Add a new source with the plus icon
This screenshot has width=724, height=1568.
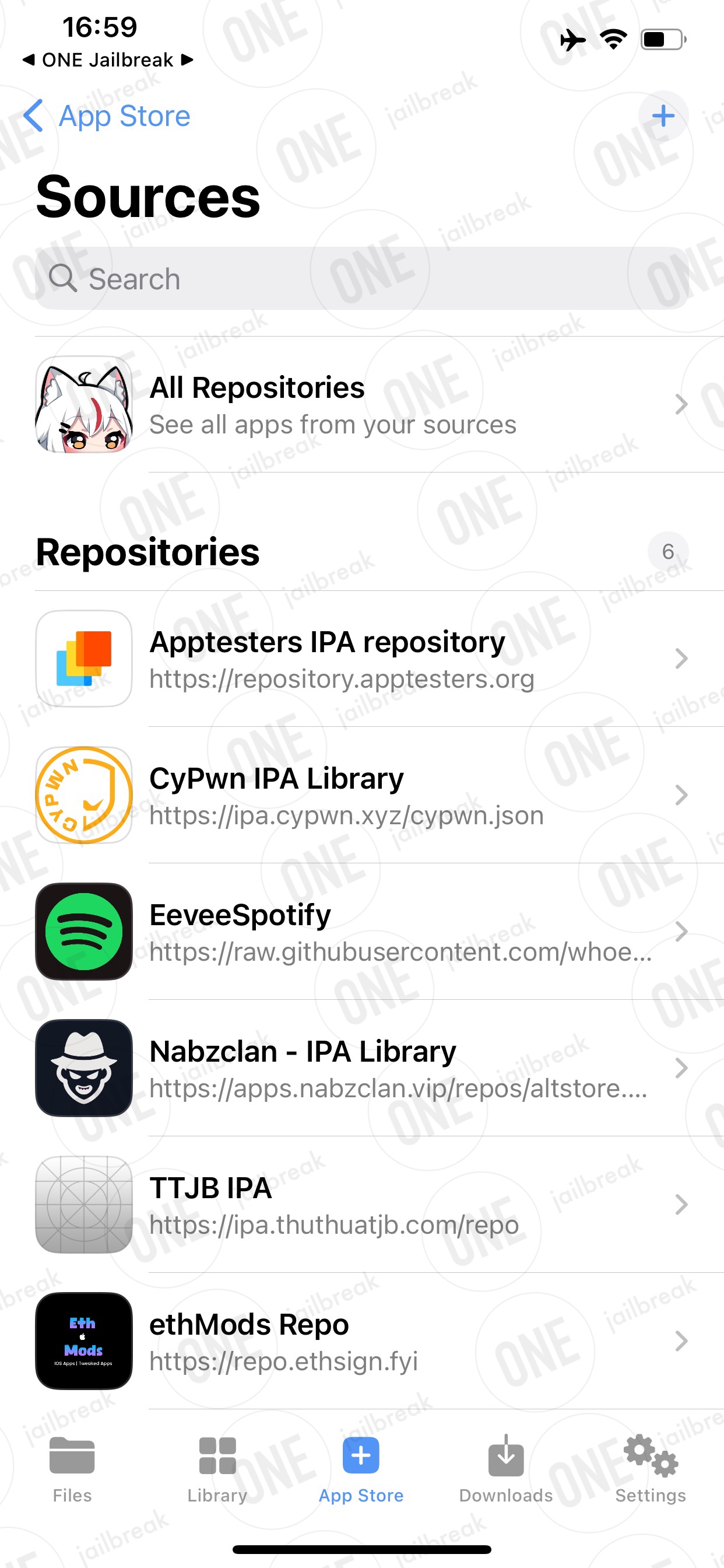click(x=663, y=116)
